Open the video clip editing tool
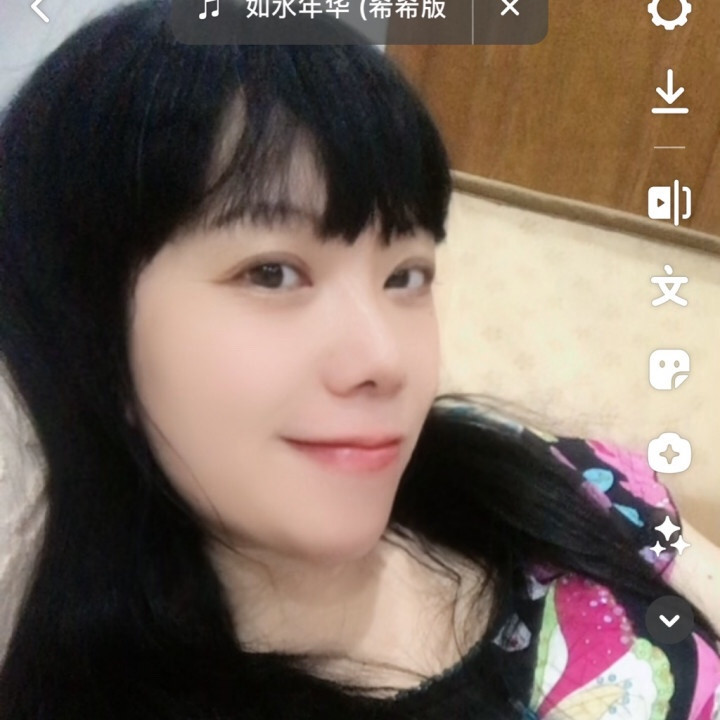 [669, 202]
